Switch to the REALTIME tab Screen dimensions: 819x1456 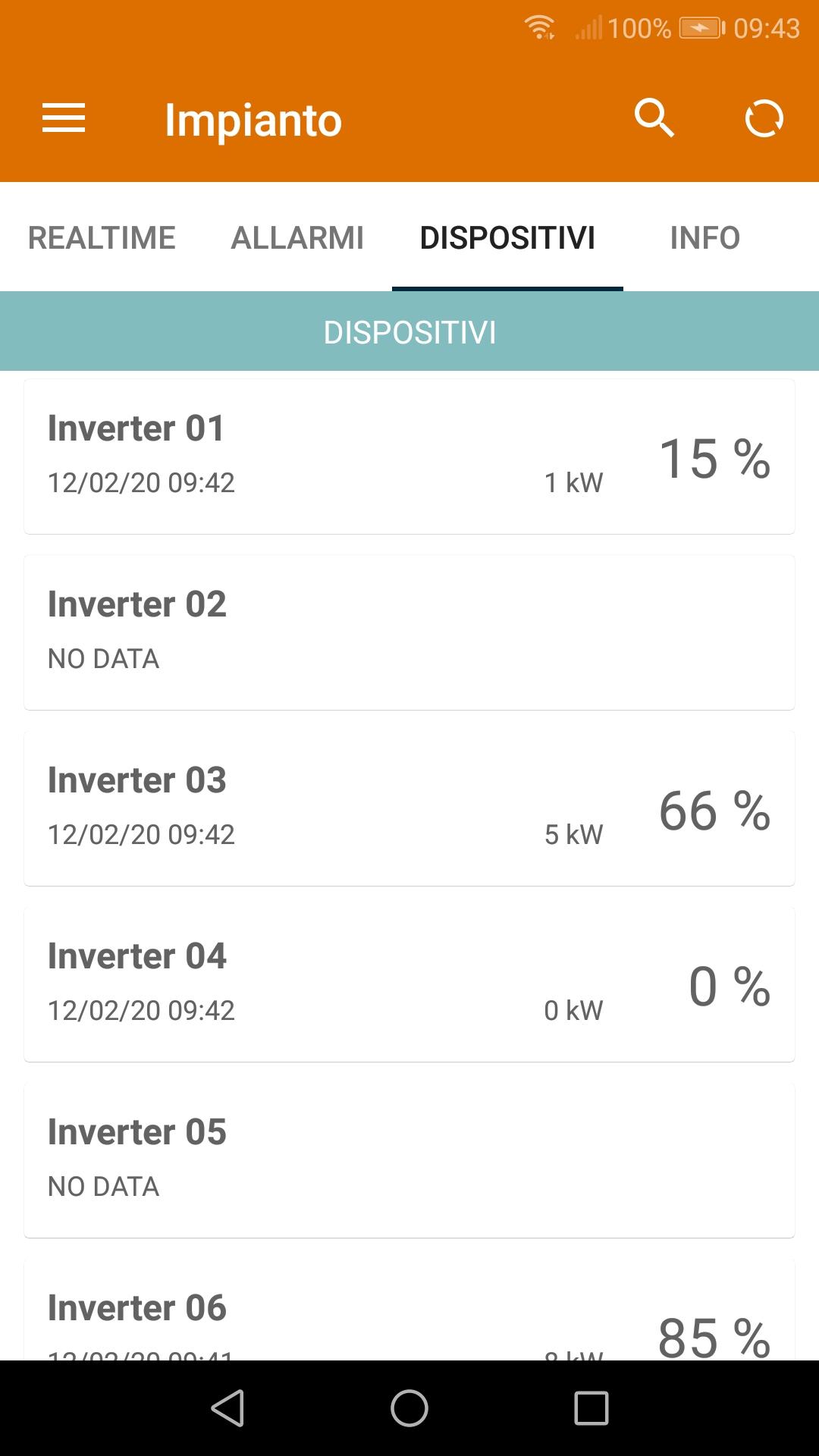[102, 238]
